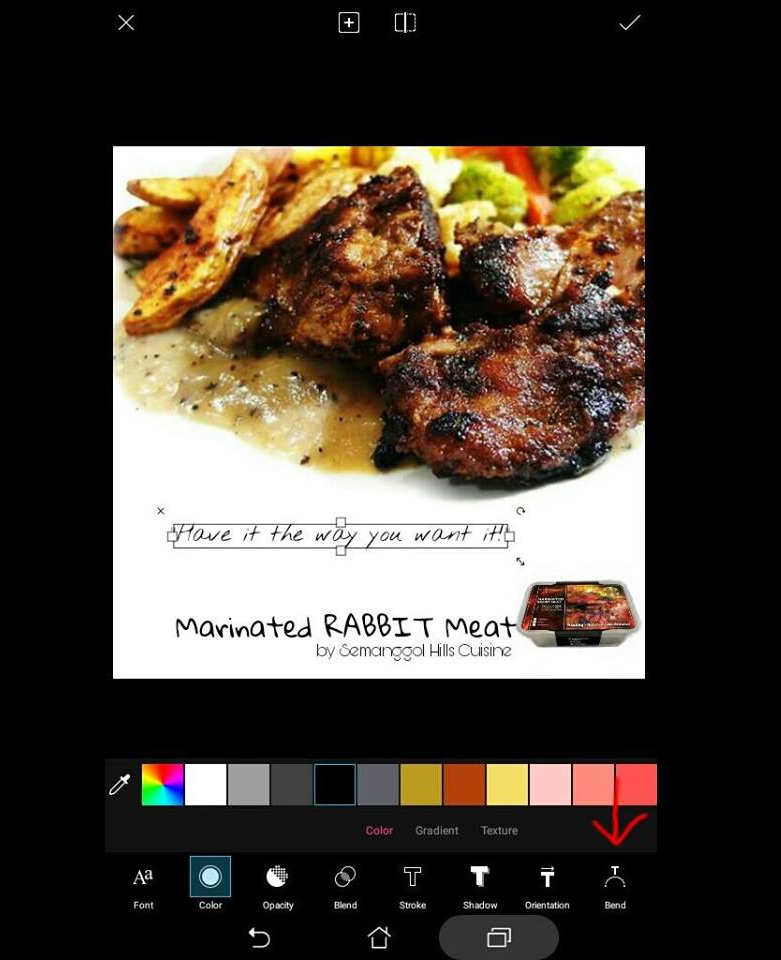781x960 pixels.
Task: Open the Bend tool
Action: point(614,884)
